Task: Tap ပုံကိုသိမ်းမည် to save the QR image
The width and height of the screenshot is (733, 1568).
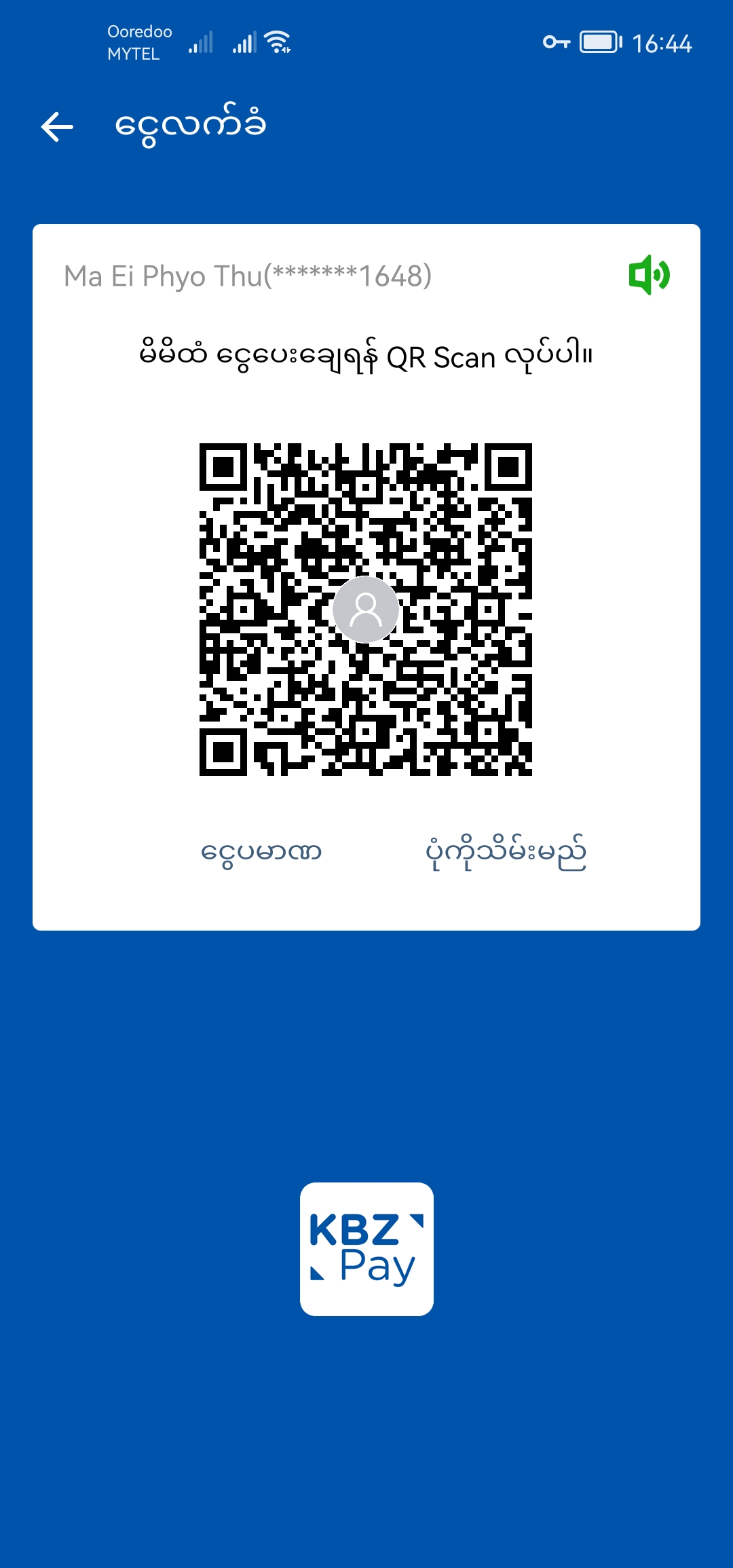Action: tap(506, 853)
